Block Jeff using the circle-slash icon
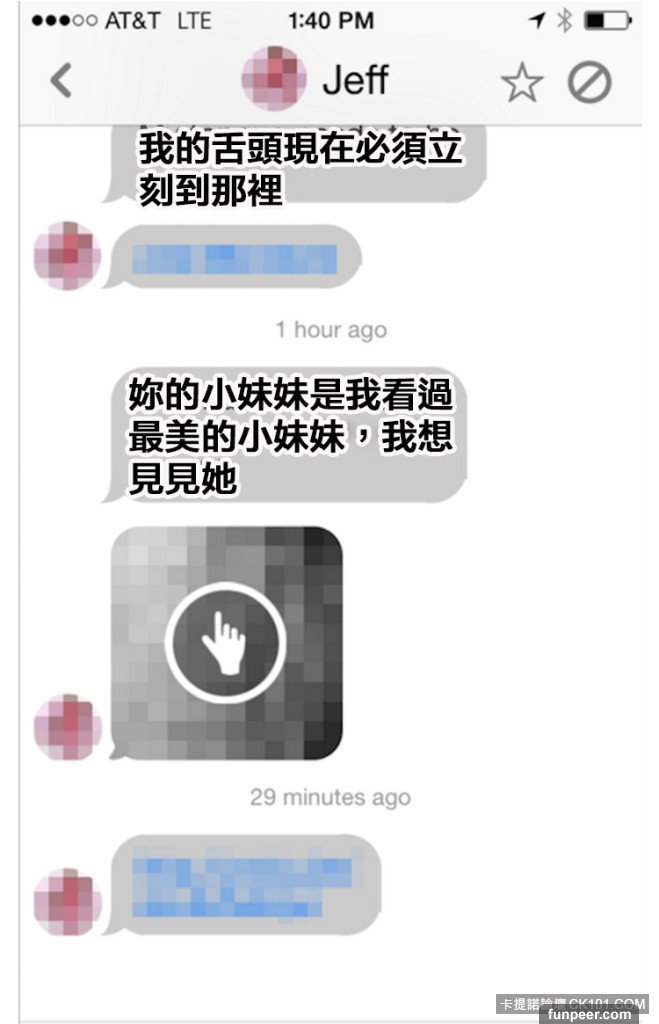659x1024 pixels. pyautogui.click(x=589, y=84)
